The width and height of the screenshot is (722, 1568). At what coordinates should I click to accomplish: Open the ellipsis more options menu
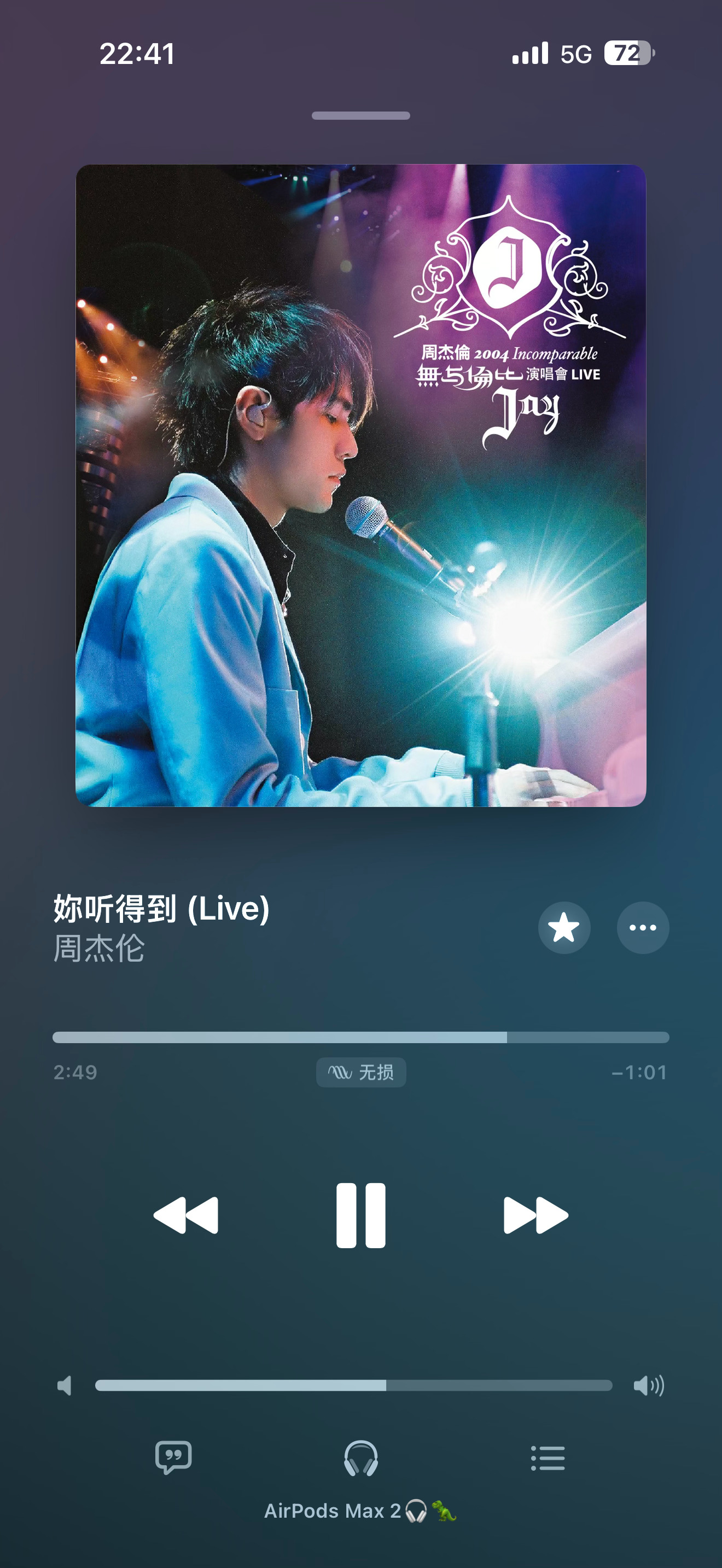coord(643,928)
